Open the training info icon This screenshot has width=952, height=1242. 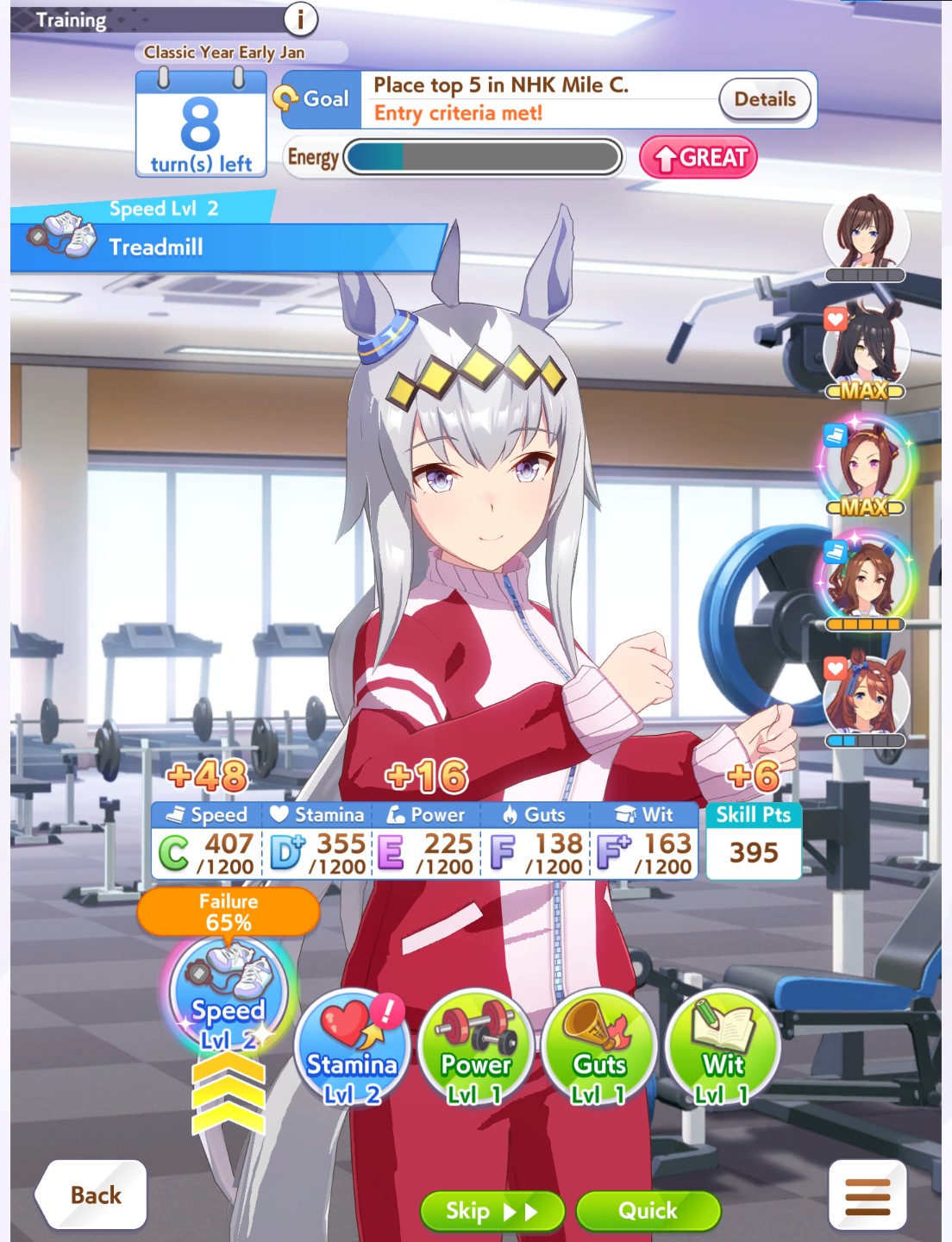tap(300, 19)
